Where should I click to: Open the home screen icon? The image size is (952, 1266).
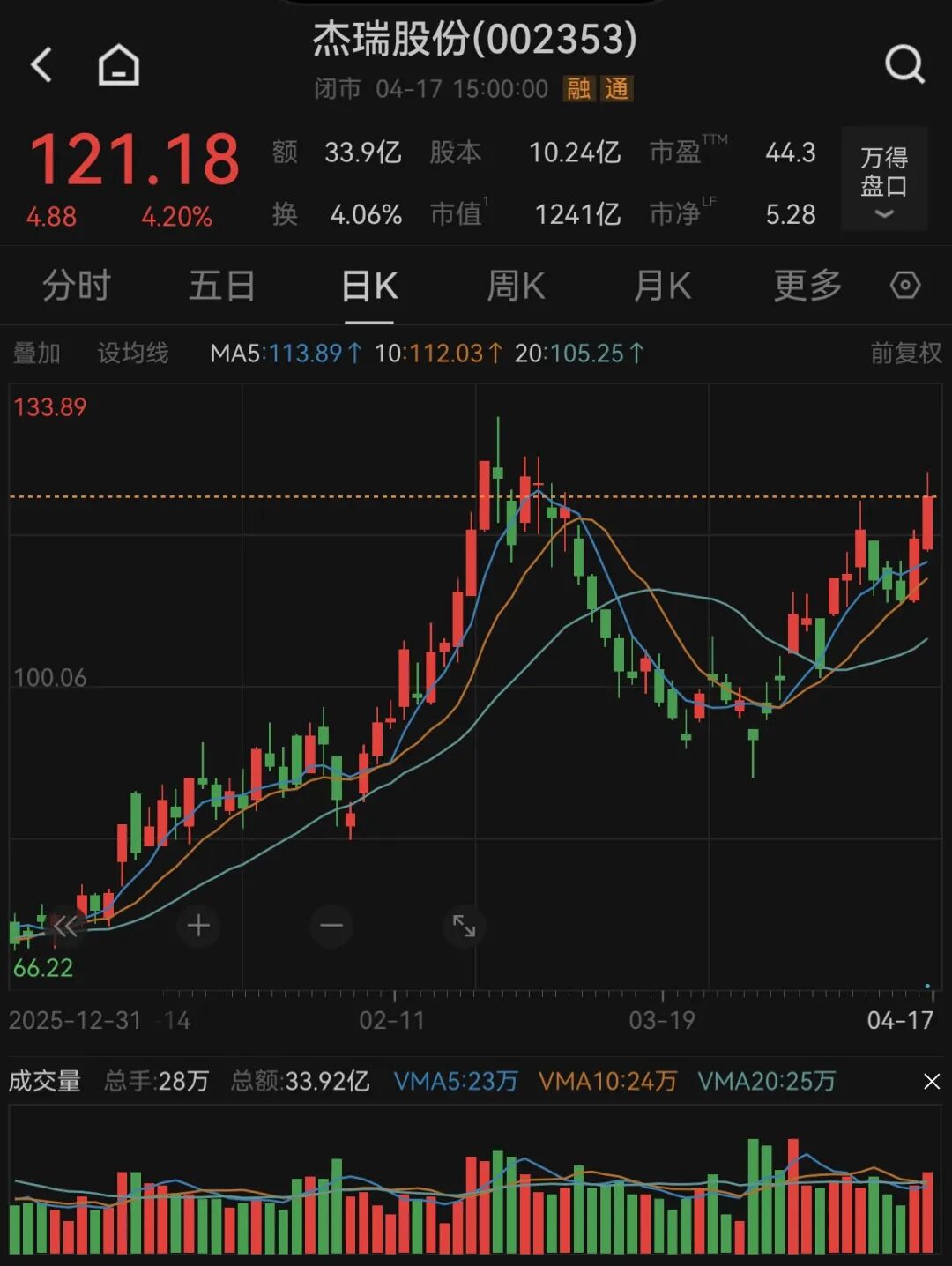pos(117,64)
